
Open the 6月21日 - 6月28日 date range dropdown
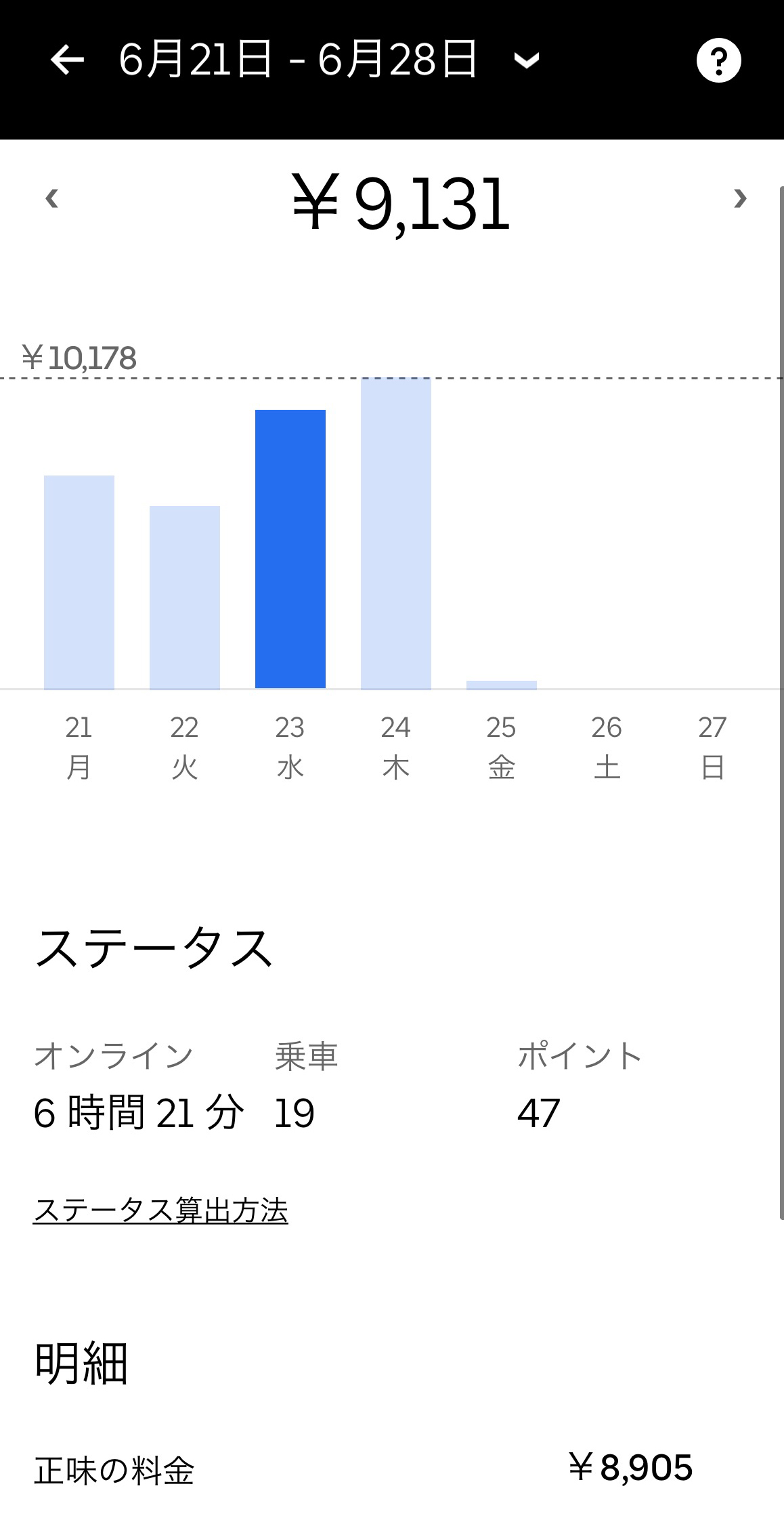pyautogui.click(x=329, y=60)
